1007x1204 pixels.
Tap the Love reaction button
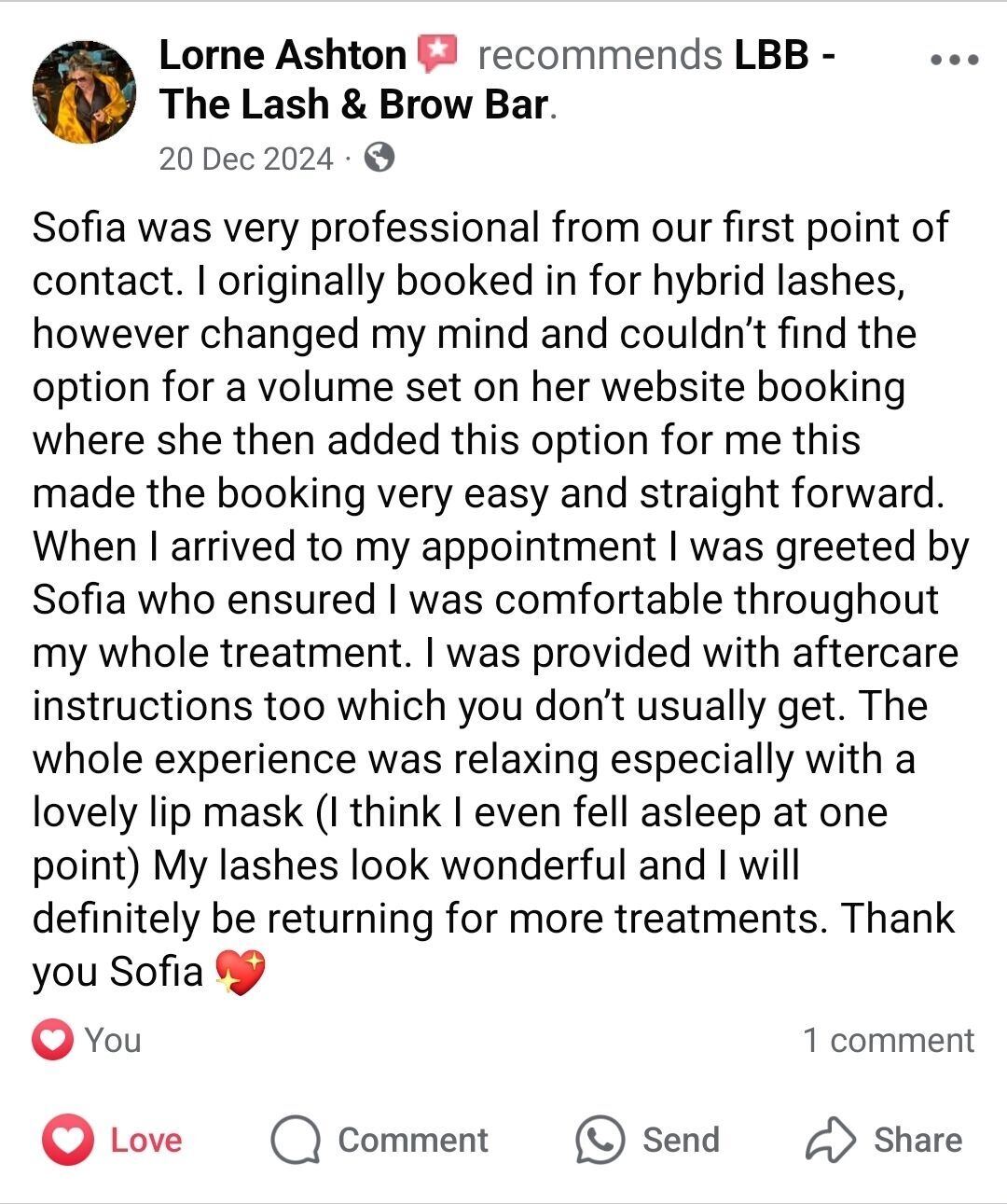click(114, 1140)
